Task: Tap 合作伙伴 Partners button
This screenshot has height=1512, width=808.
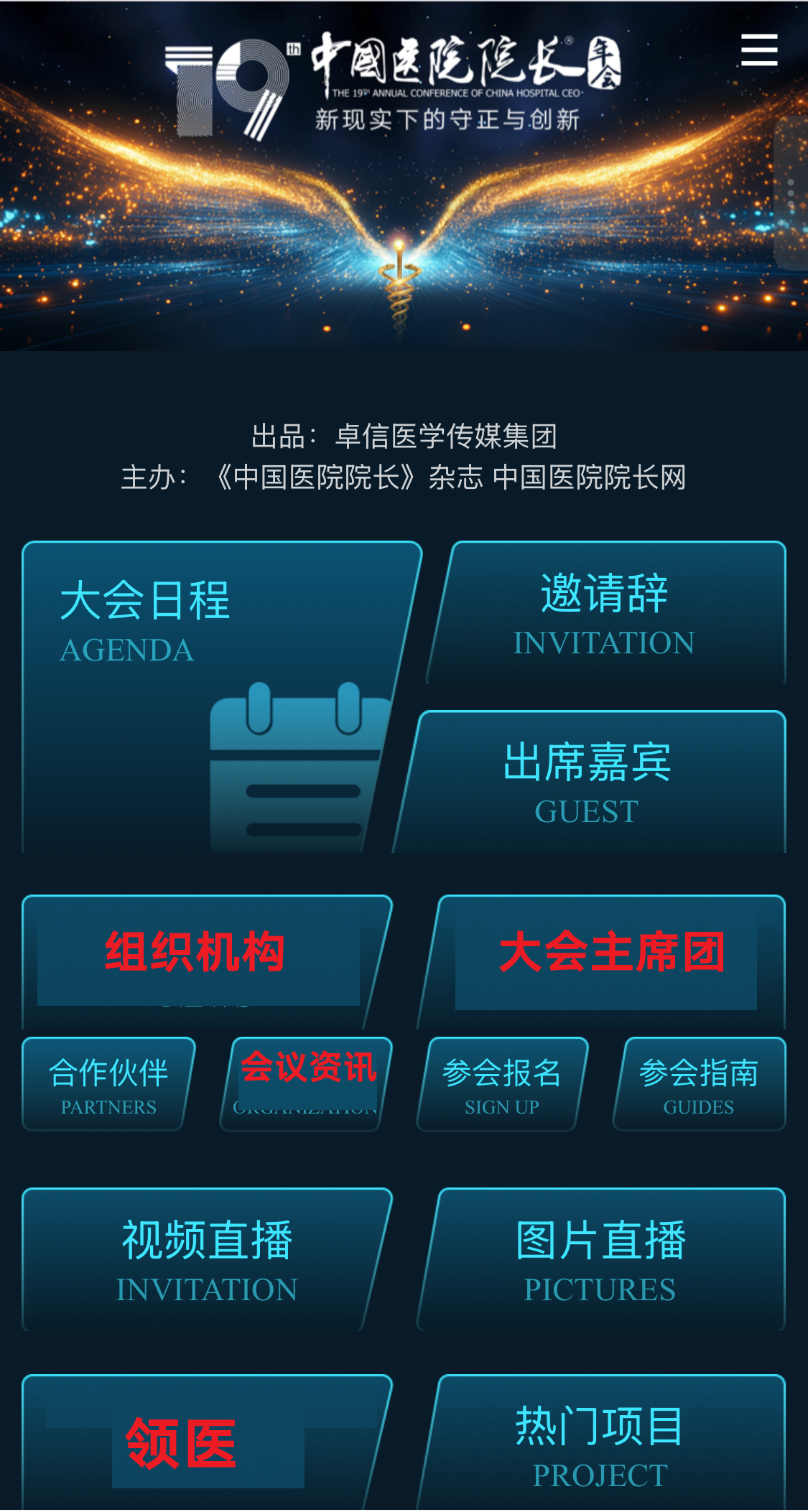Action: 108,1084
